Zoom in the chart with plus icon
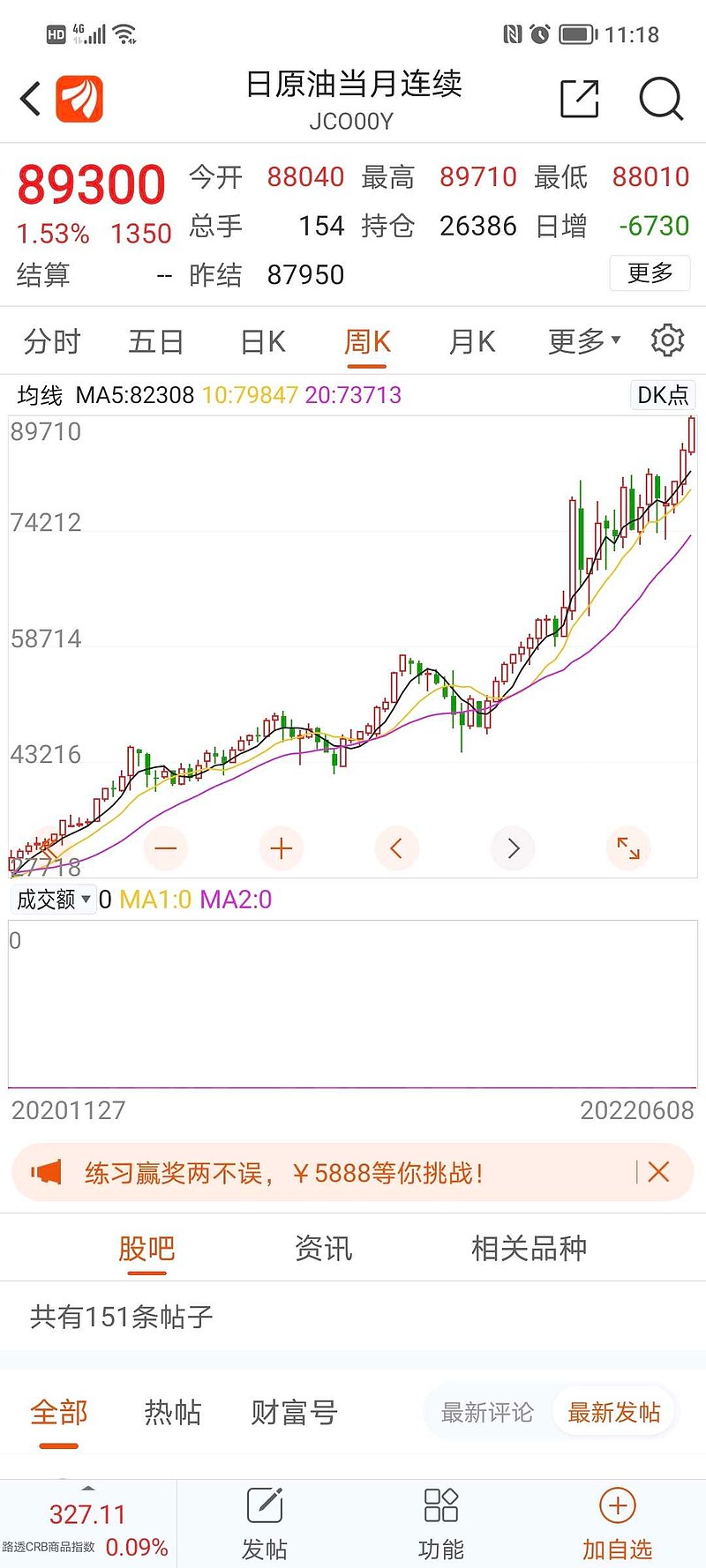Image resolution: width=706 pixels, height=1568 pixels. 282,847
